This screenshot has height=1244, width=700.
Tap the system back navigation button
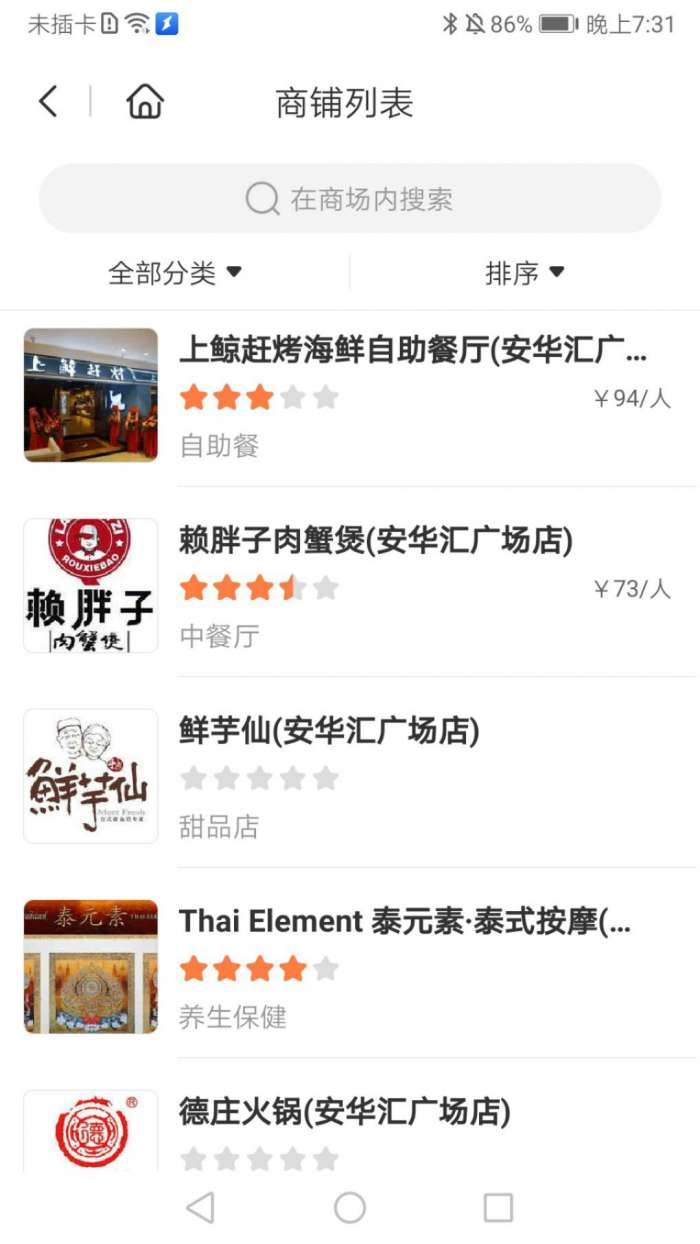click(x=201, y=1208)
